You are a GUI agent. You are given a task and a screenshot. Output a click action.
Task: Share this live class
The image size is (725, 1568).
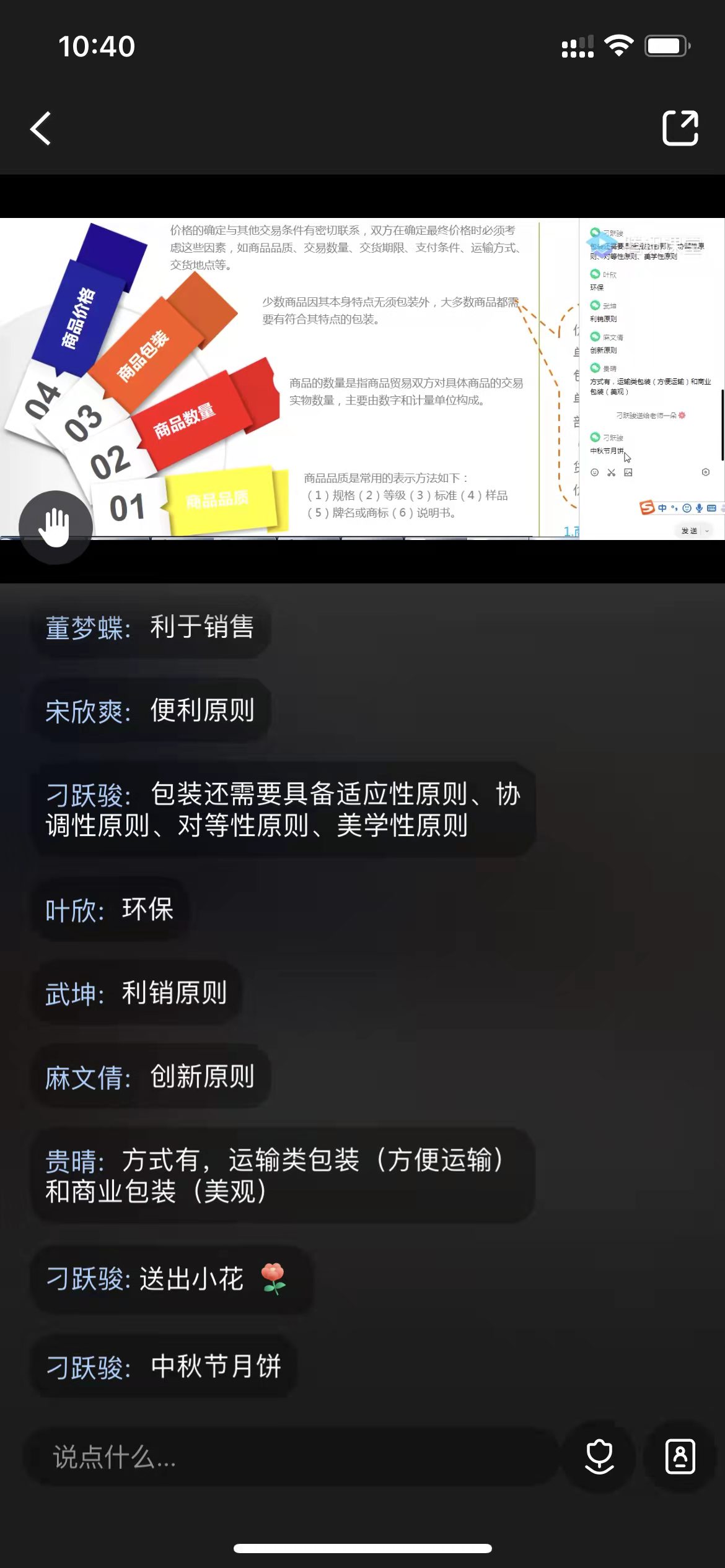point(680,129)
